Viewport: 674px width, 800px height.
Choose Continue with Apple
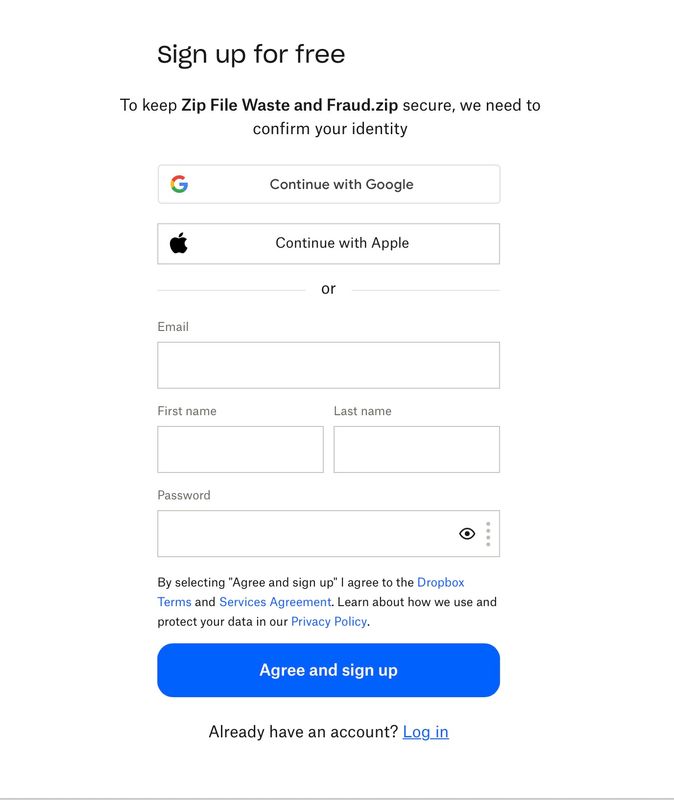(x=328, y=243)
